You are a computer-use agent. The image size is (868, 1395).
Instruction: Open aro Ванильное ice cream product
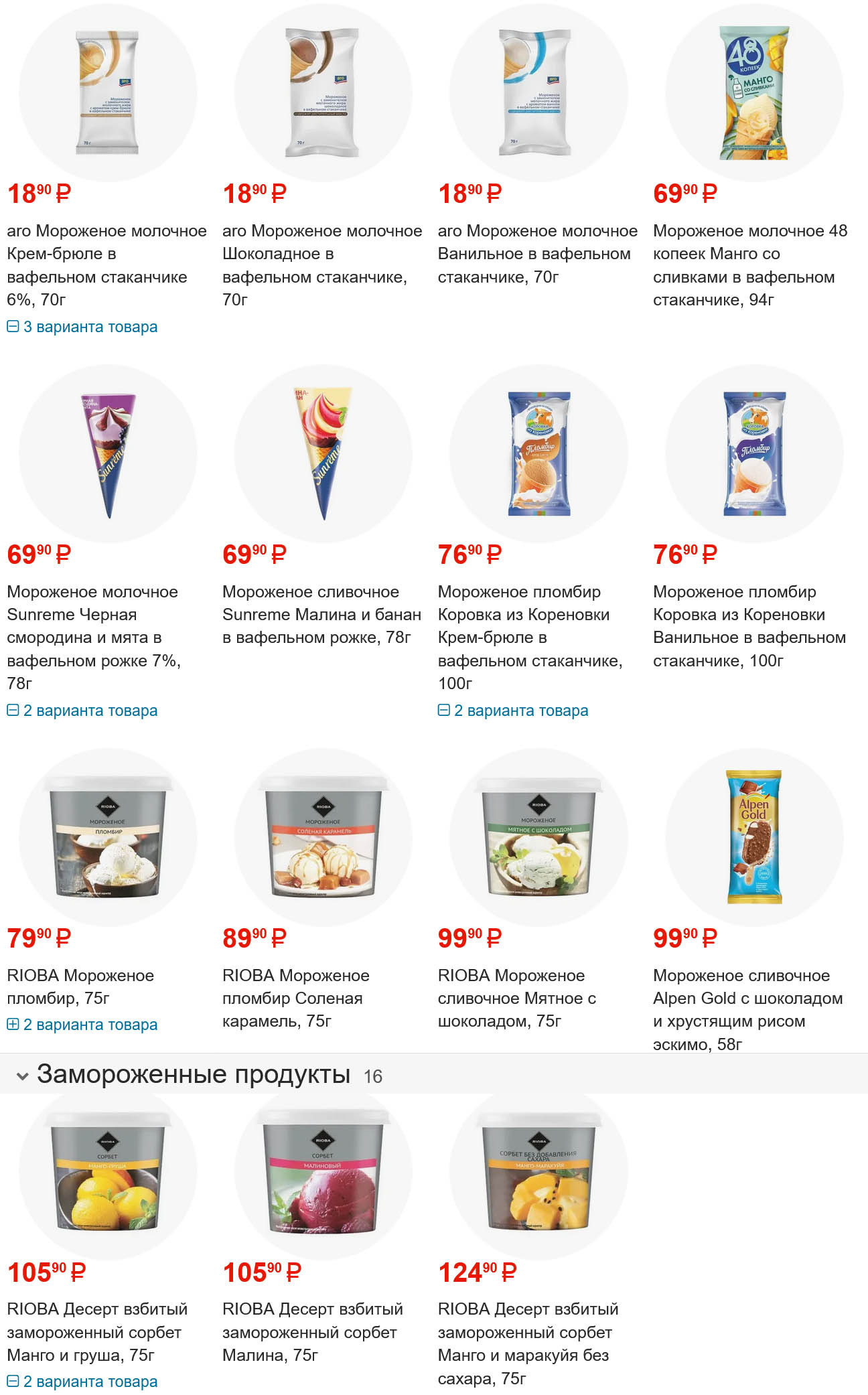(537, 253)
